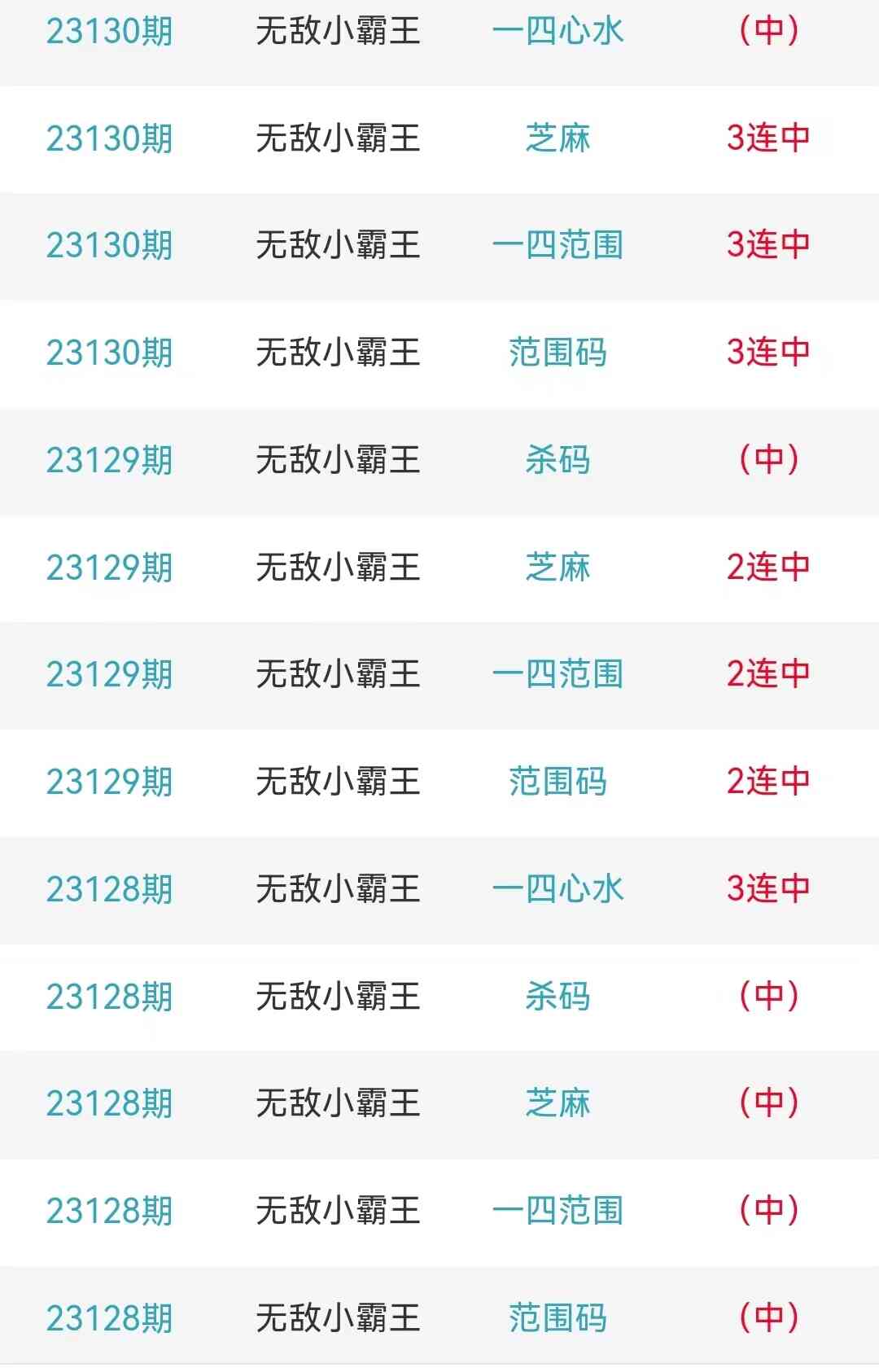Open the 23129期 杀码 row
879x1372 pixels.
[558, 460]
